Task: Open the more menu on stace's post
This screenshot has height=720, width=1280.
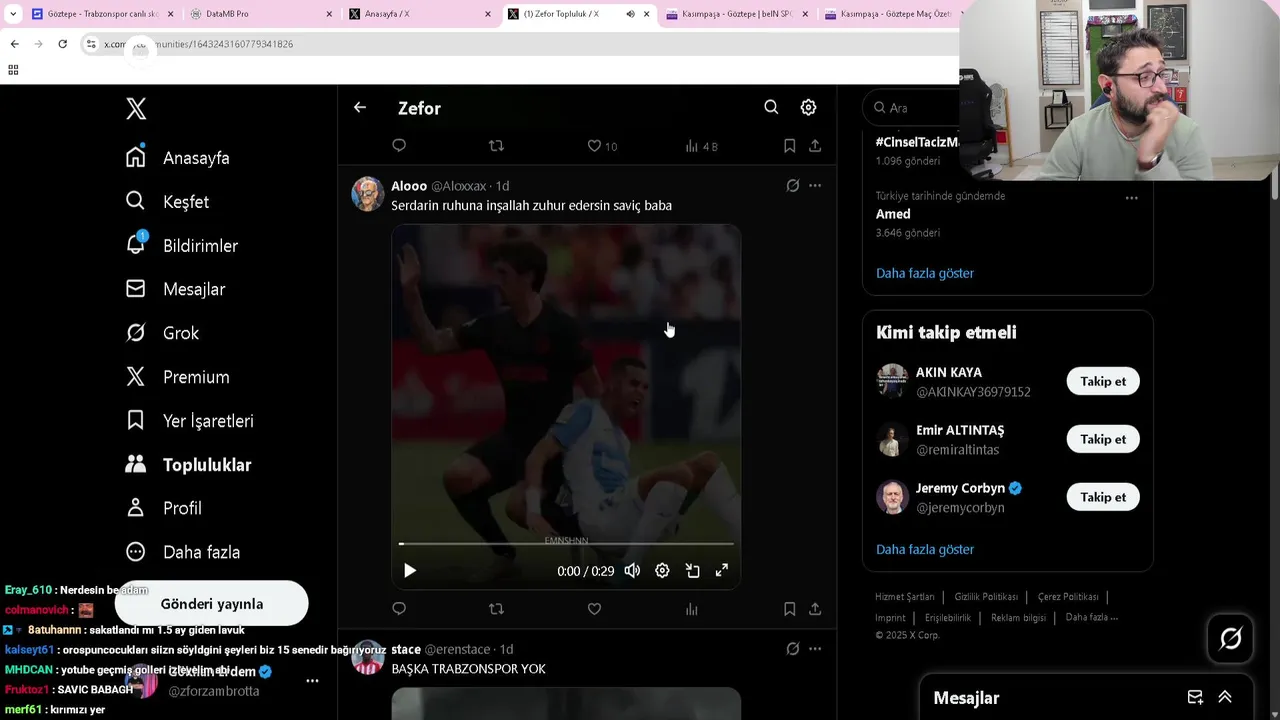Action: [x=815, y=649]
